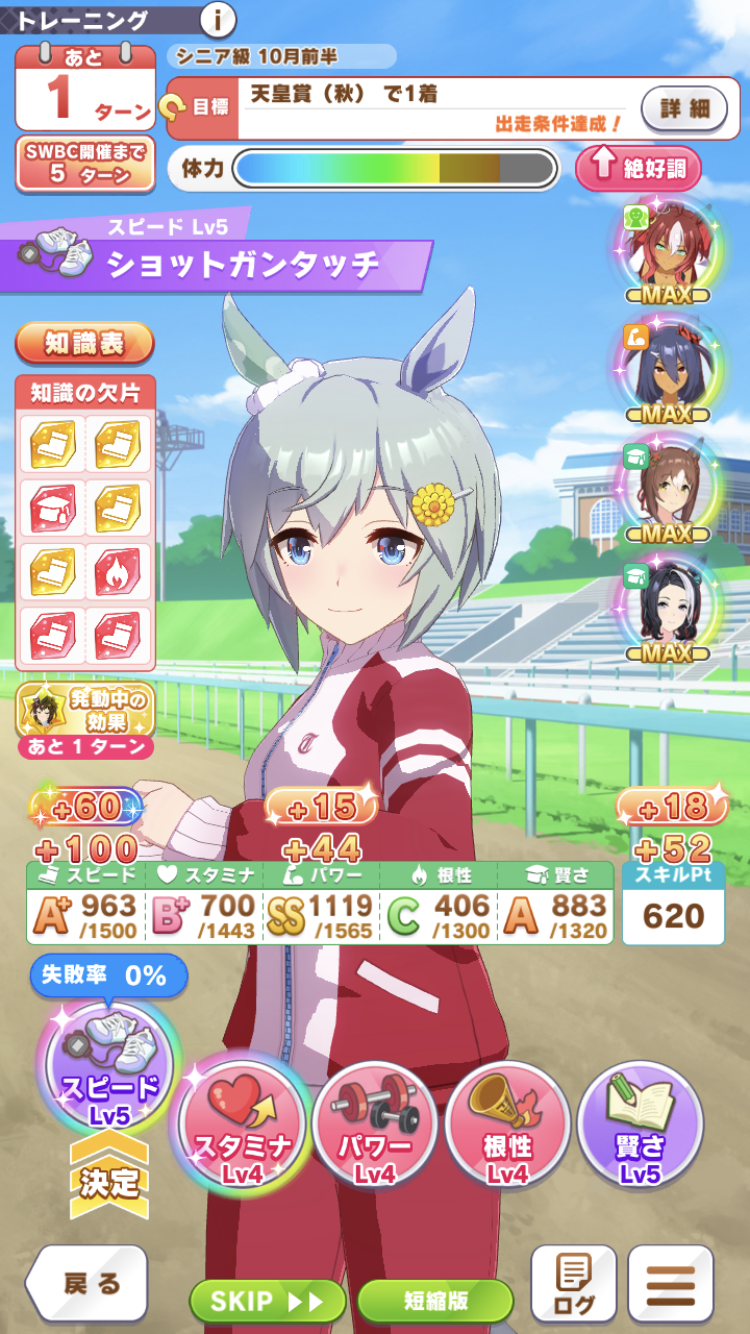Pick the 賢さ Lv5 training
This screenshot has width=750, height=1334.
640,1124
